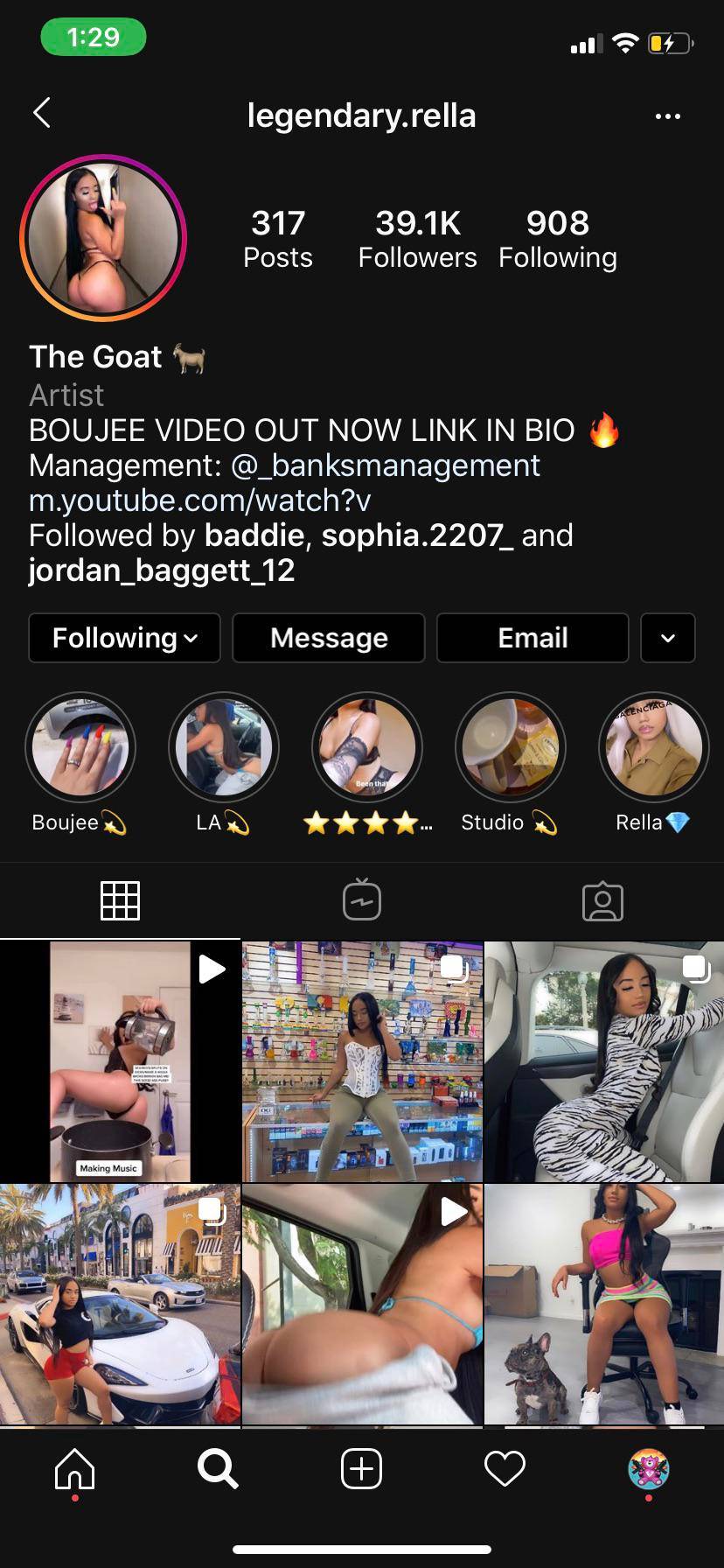Open the Rella story highlight

coord(653,748)
